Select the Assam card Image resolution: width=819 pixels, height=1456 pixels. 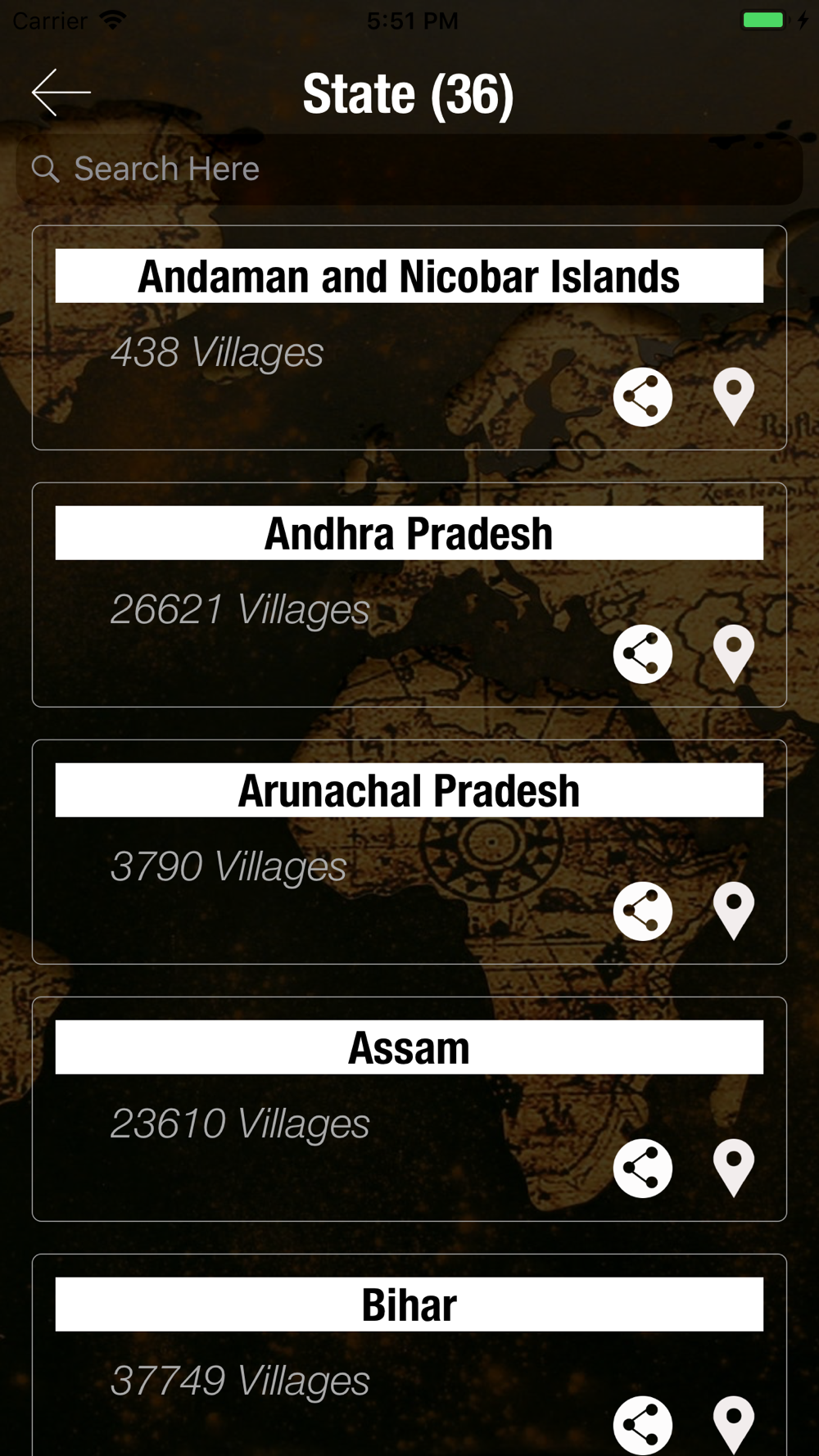point(409,1109)
